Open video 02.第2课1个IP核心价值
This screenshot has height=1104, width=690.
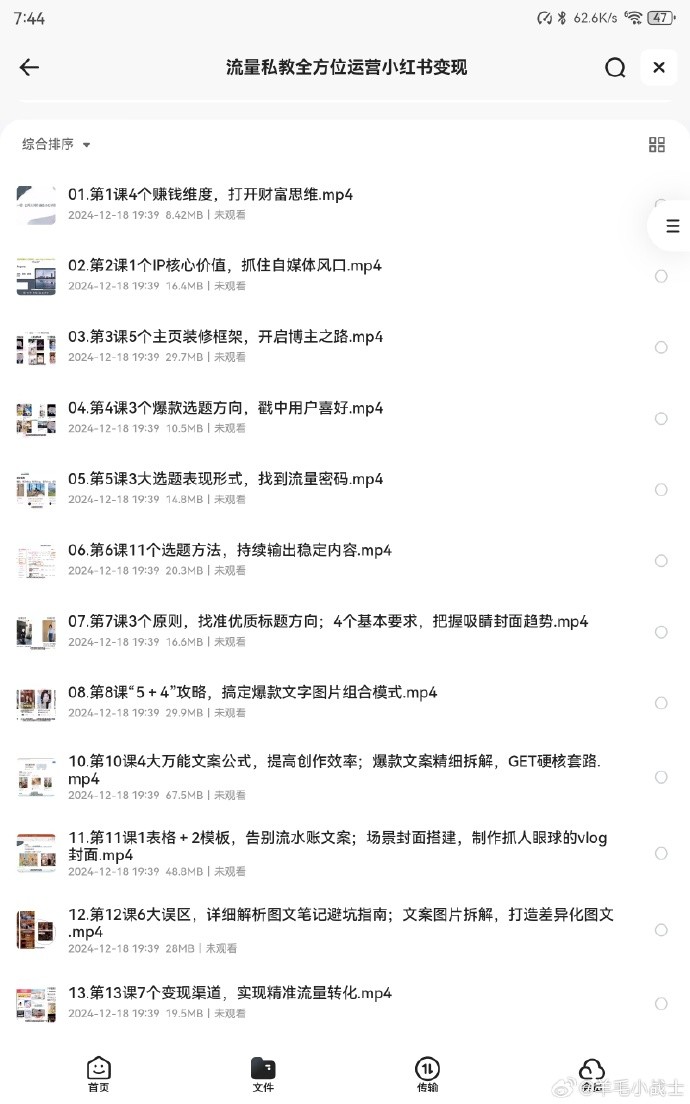[224, 266]
